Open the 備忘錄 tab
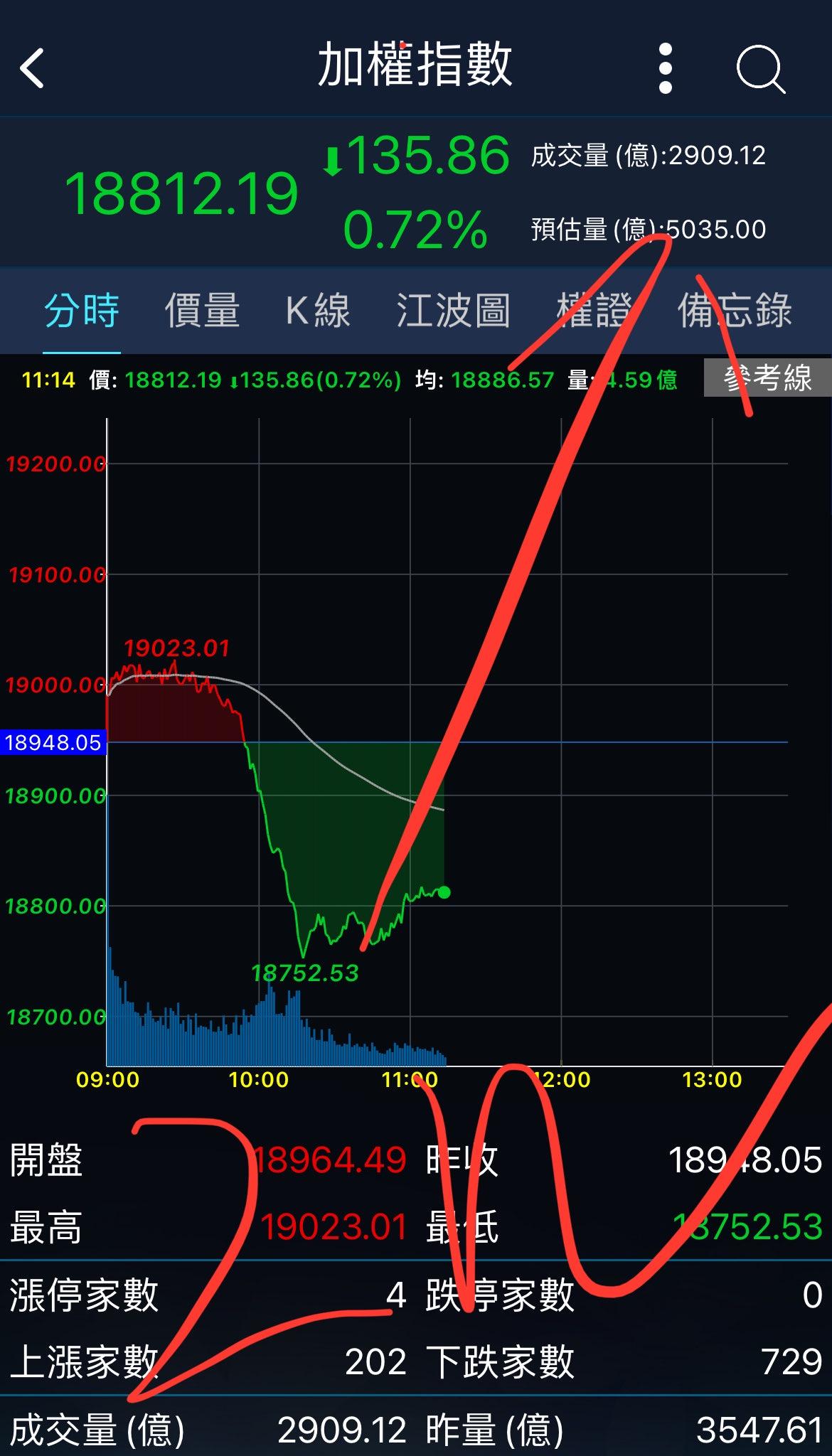The image size is (832, 1456). tap(735, 311)
